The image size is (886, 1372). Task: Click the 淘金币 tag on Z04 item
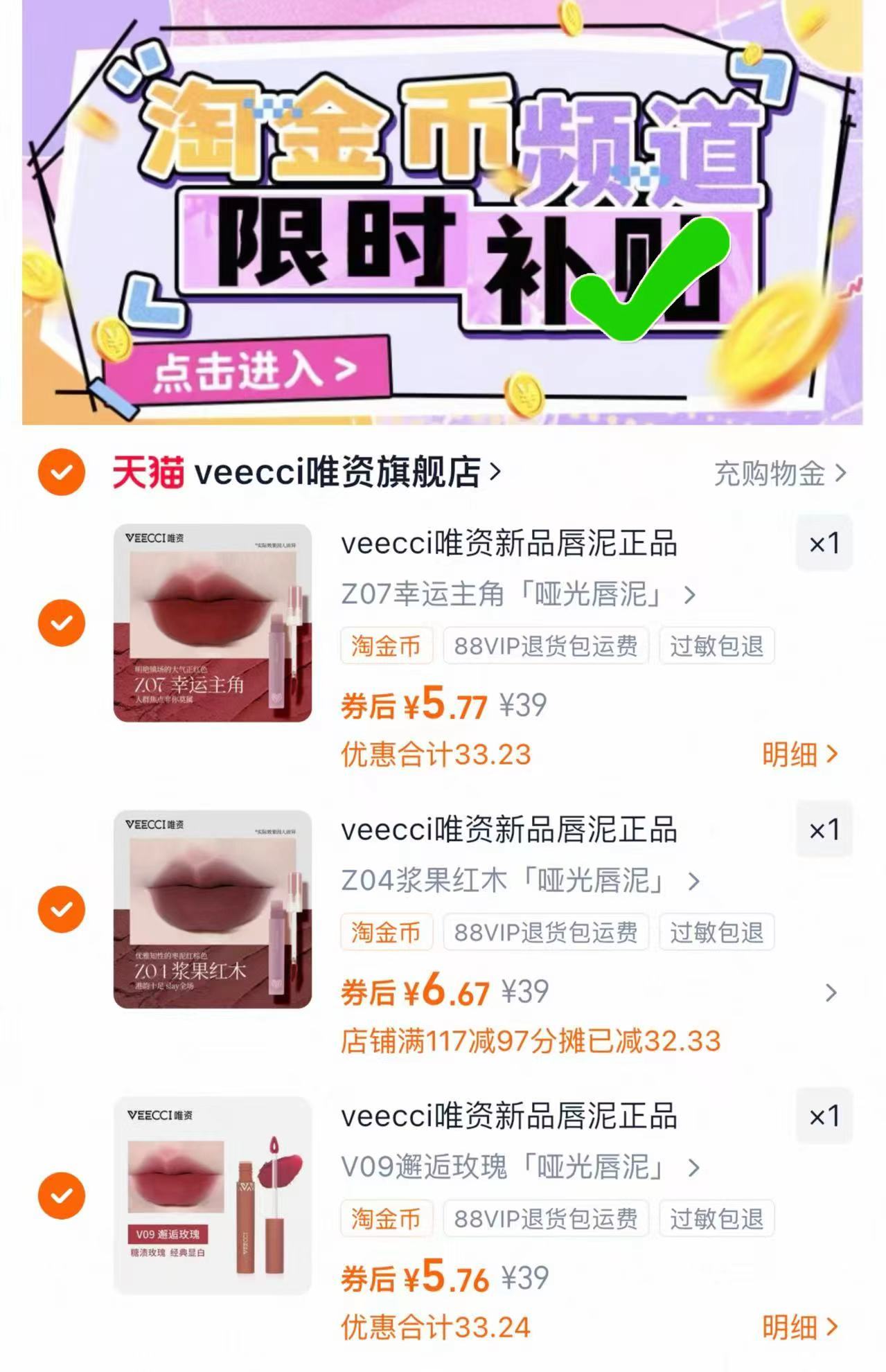coord(386,934)
